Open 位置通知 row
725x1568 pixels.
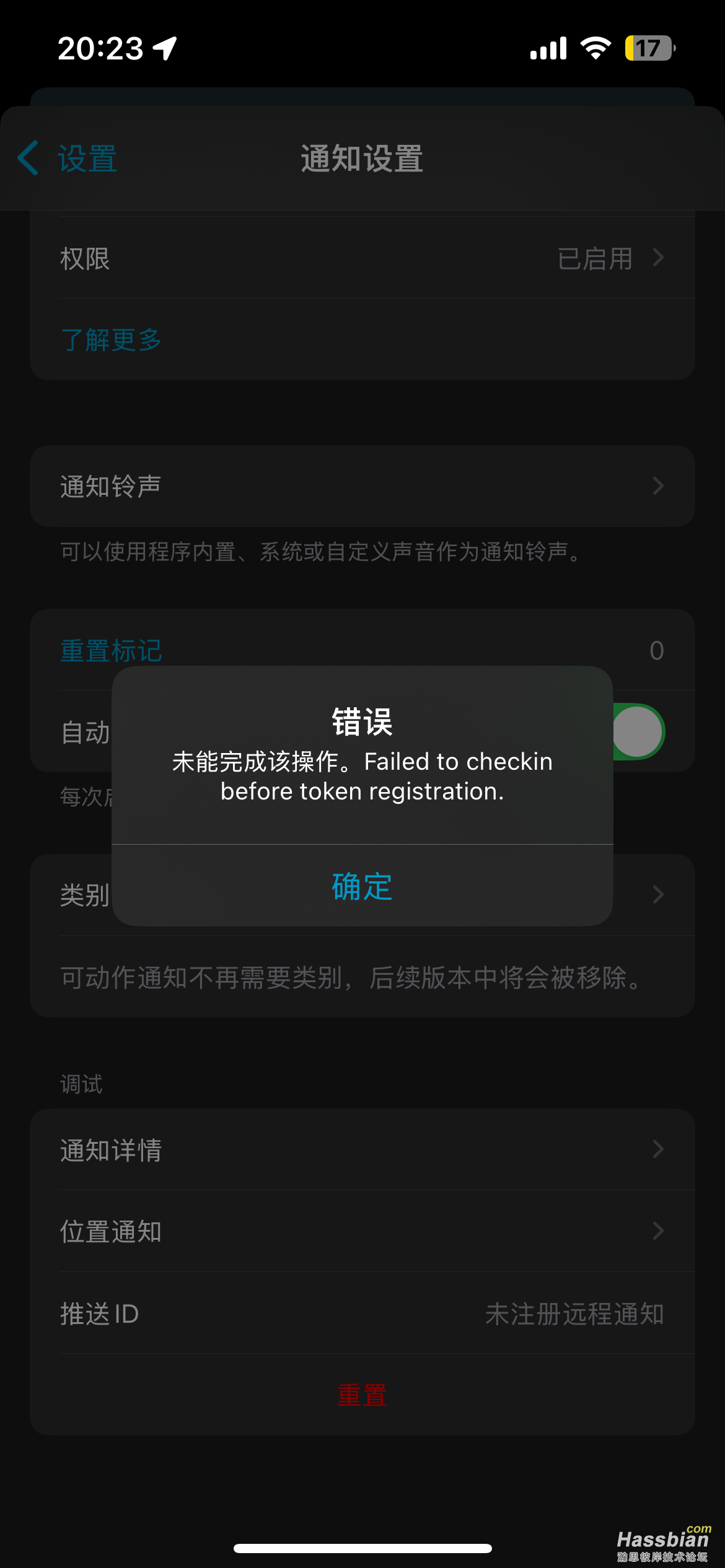tap(362, 1231)
